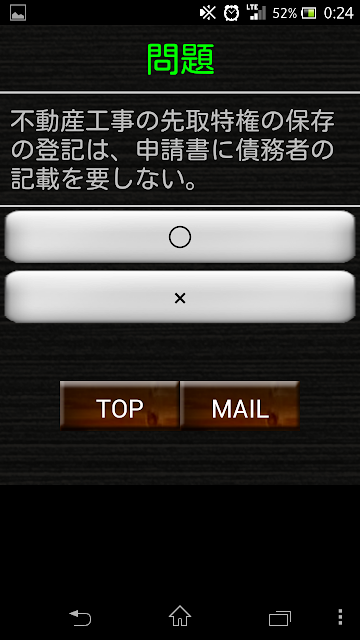Go back using the system back button
The width and height of the screenshot is (360, 640).
point(80,618)
